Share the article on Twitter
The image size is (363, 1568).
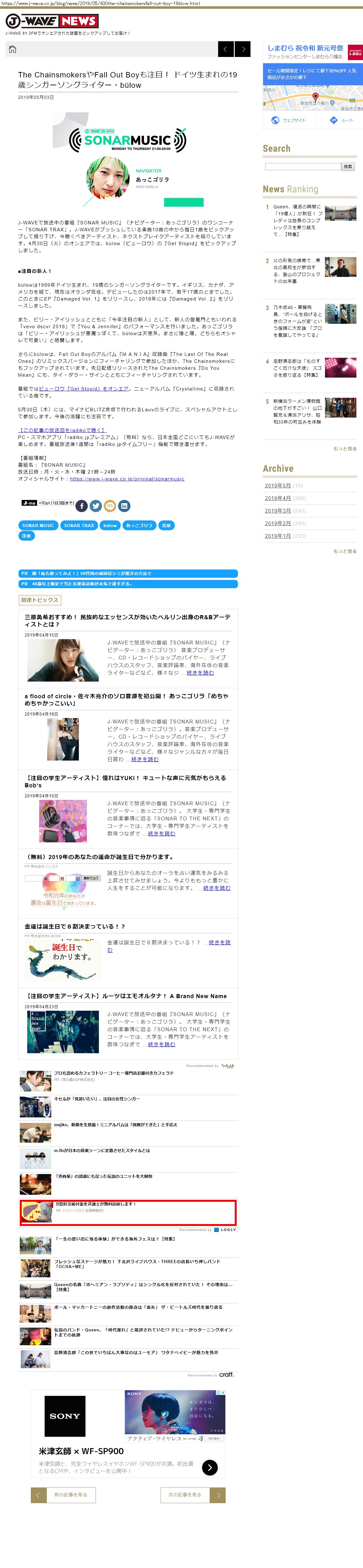(96, 506)
